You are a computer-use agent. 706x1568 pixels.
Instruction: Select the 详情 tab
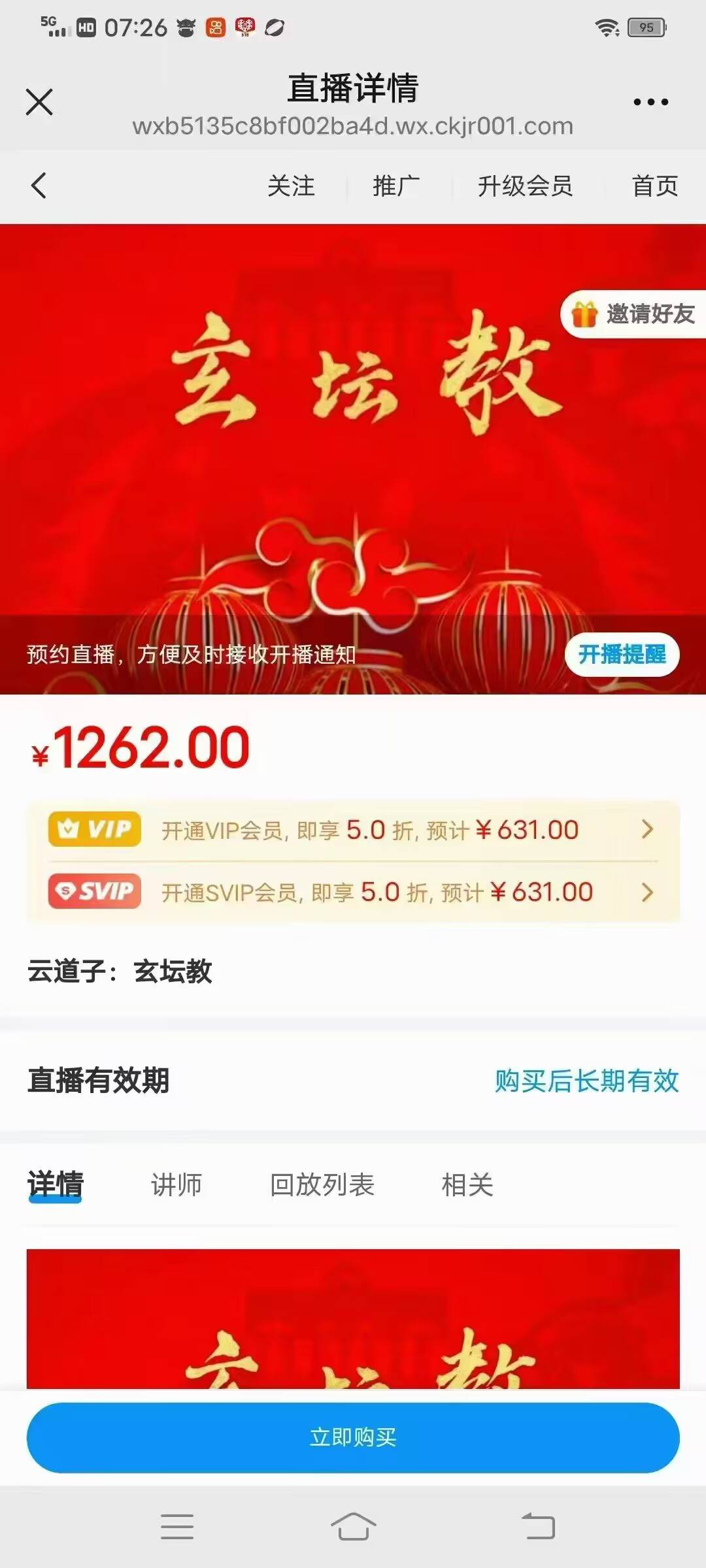tap(56, 1184)
